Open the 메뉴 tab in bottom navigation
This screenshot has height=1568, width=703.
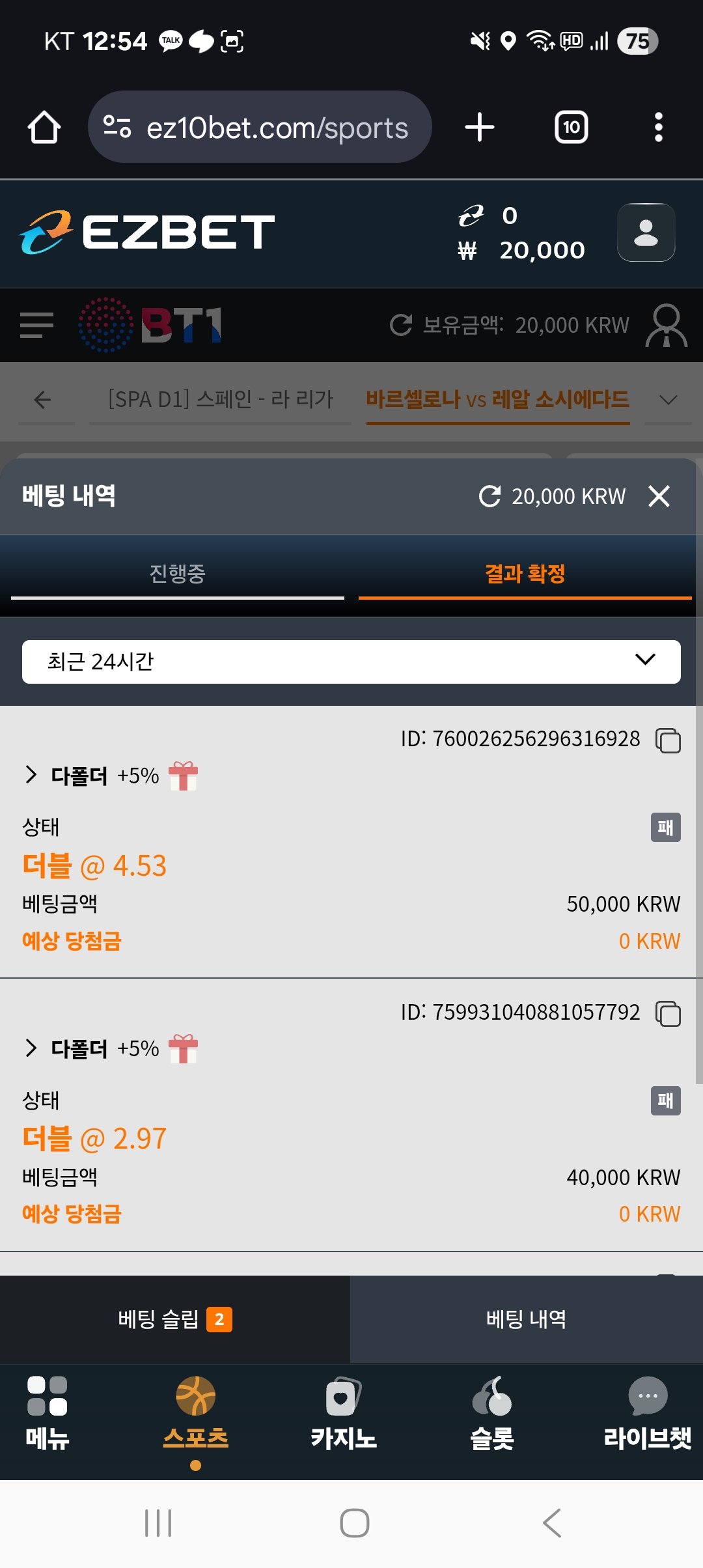click(47, 1410)
